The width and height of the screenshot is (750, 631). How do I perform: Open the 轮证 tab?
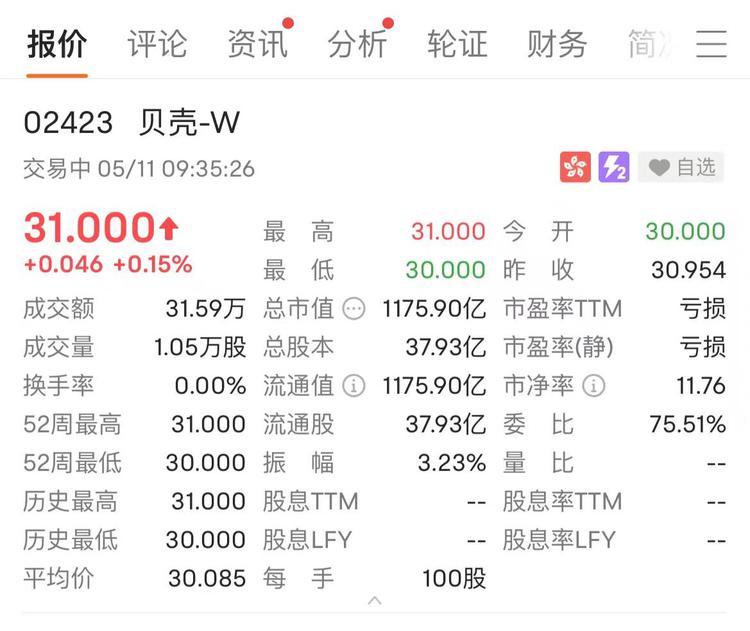457,44
